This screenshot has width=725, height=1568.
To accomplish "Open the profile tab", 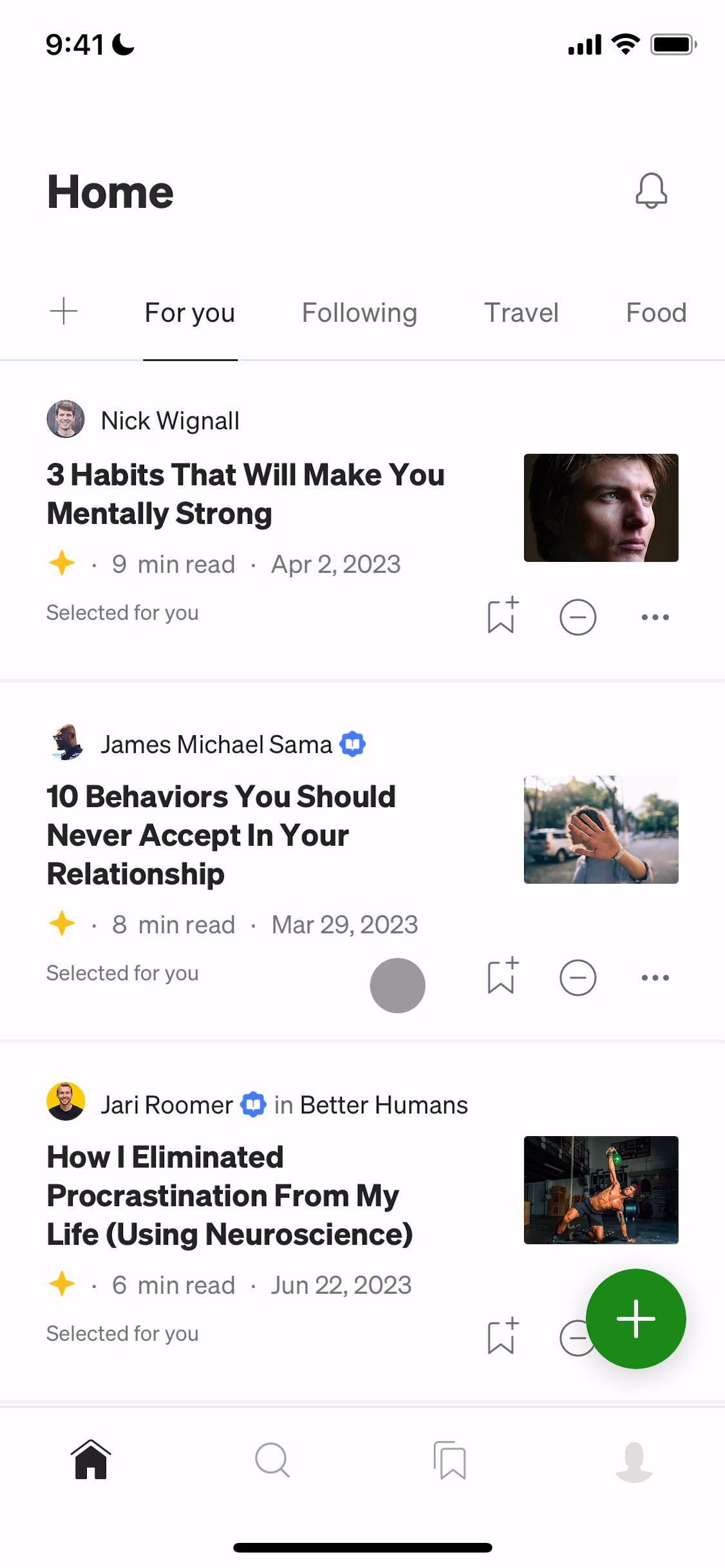I will (634, 1460).
